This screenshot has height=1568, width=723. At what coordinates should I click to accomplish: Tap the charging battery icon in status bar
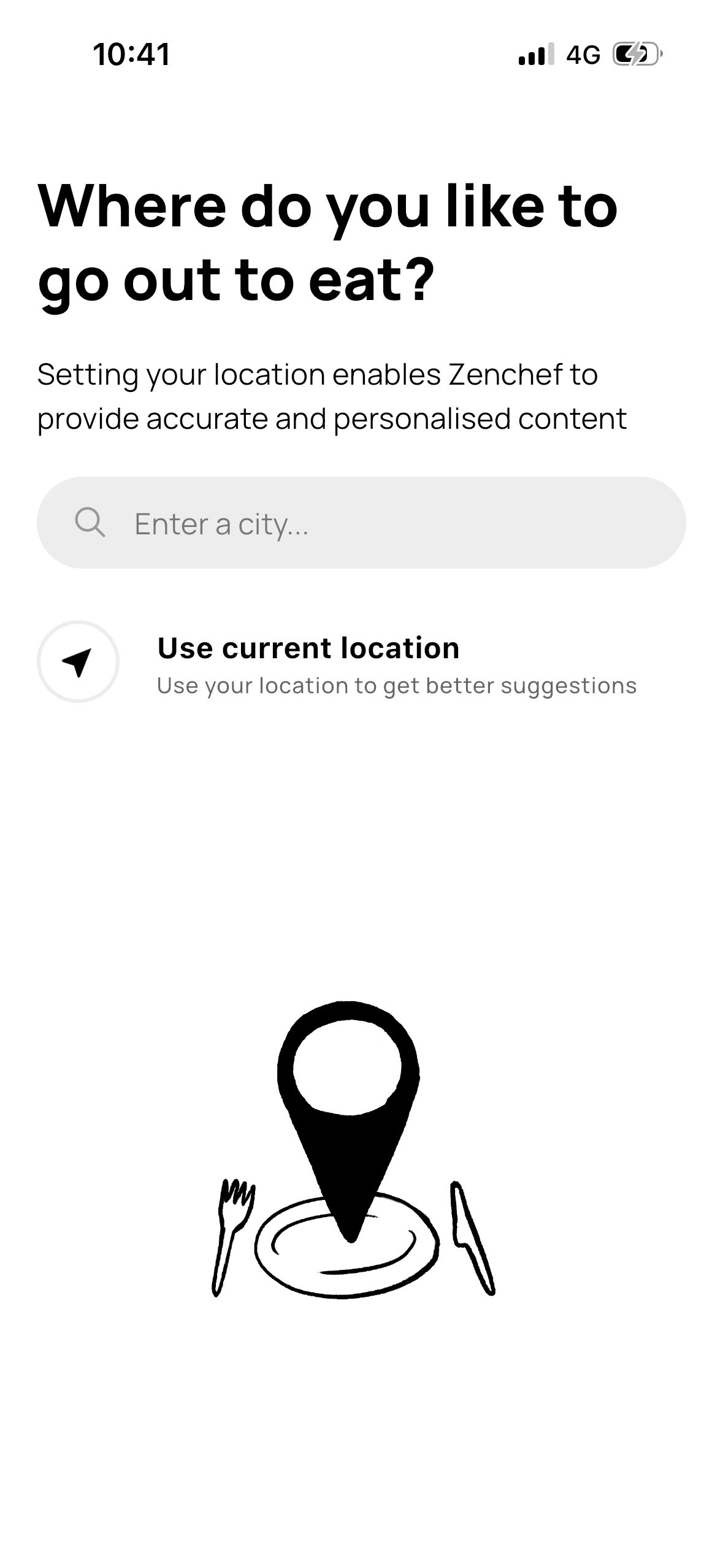635,55
